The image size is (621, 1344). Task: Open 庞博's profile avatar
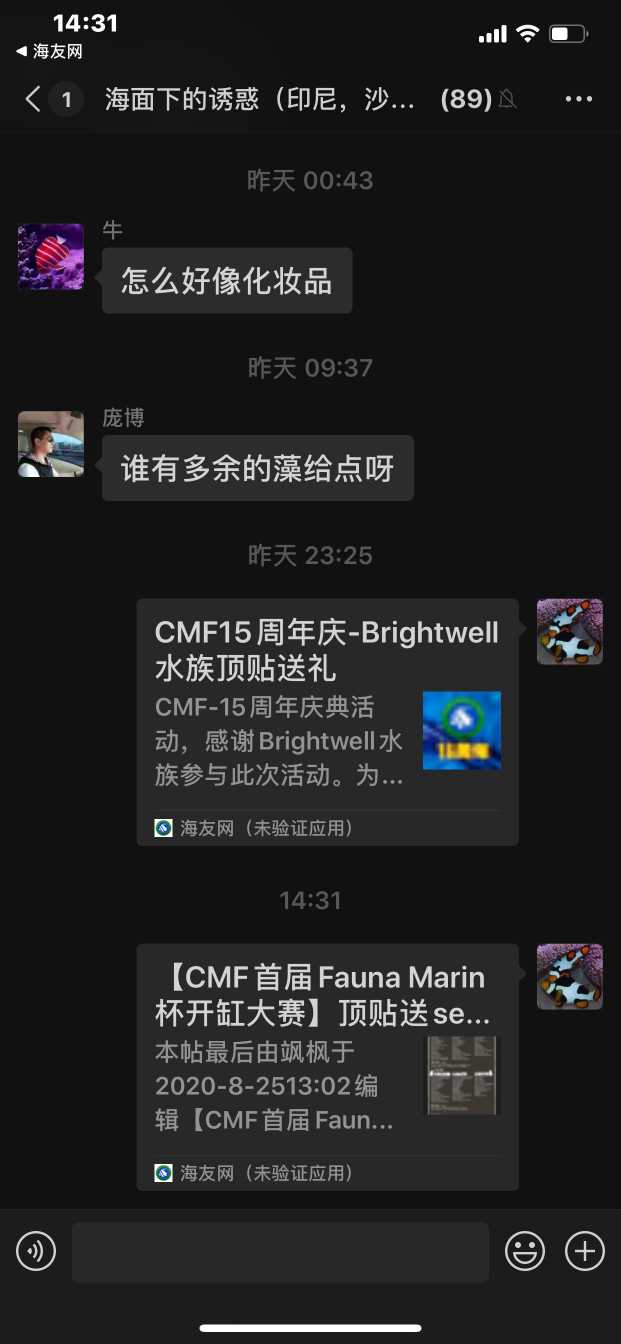point(51,444)
